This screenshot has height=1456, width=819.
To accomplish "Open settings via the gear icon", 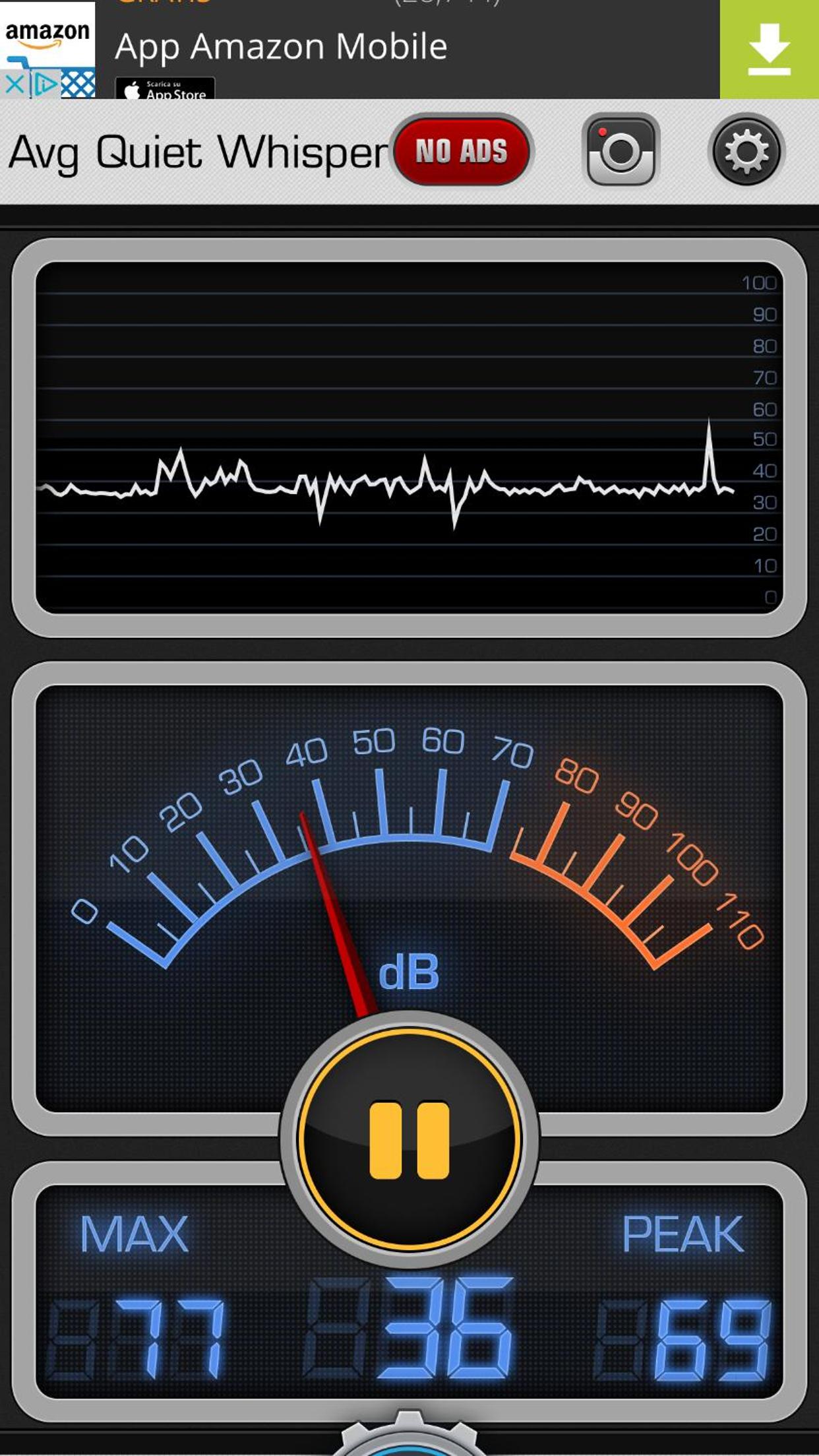I will click(746, 151).
